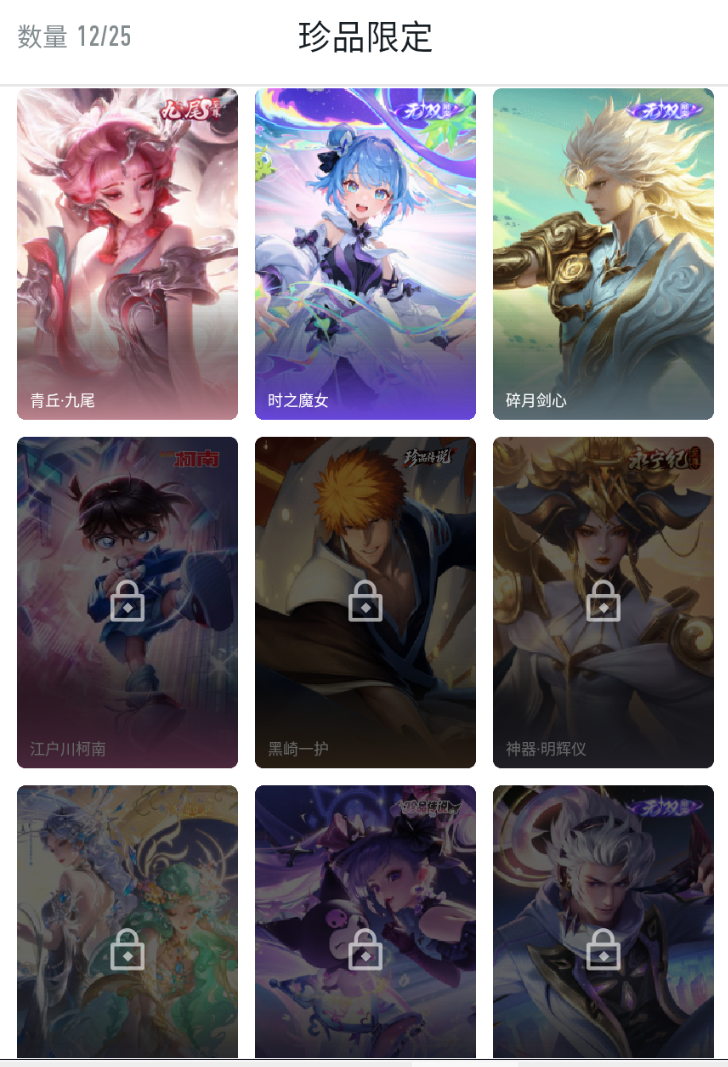Select the 碎月剑心 skin card
This screenshot has width=728, height=1067.
click(603, 254)
